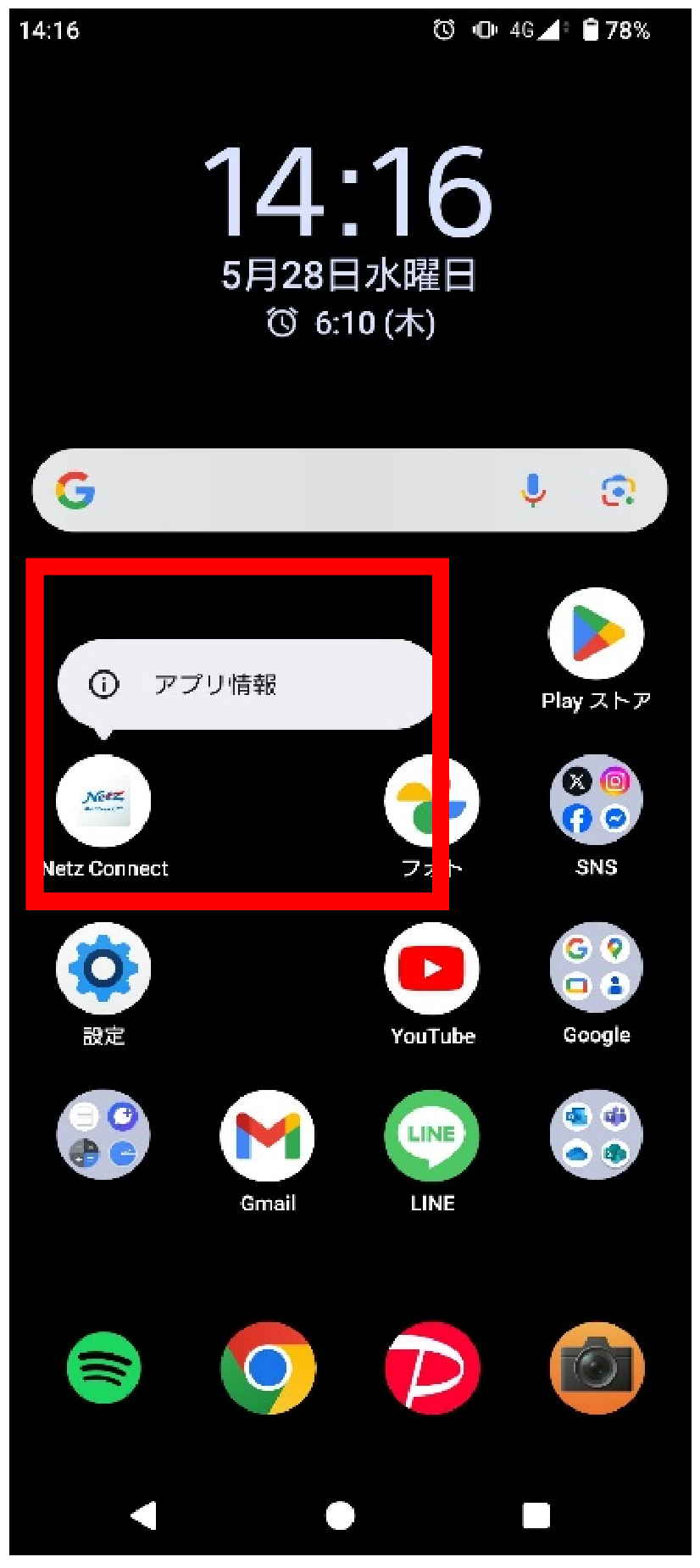The height and width of the screenshot is (1568, 700).
Task: Launch the LINE app
Action: pyautogui.click(x=432, y=1136)
